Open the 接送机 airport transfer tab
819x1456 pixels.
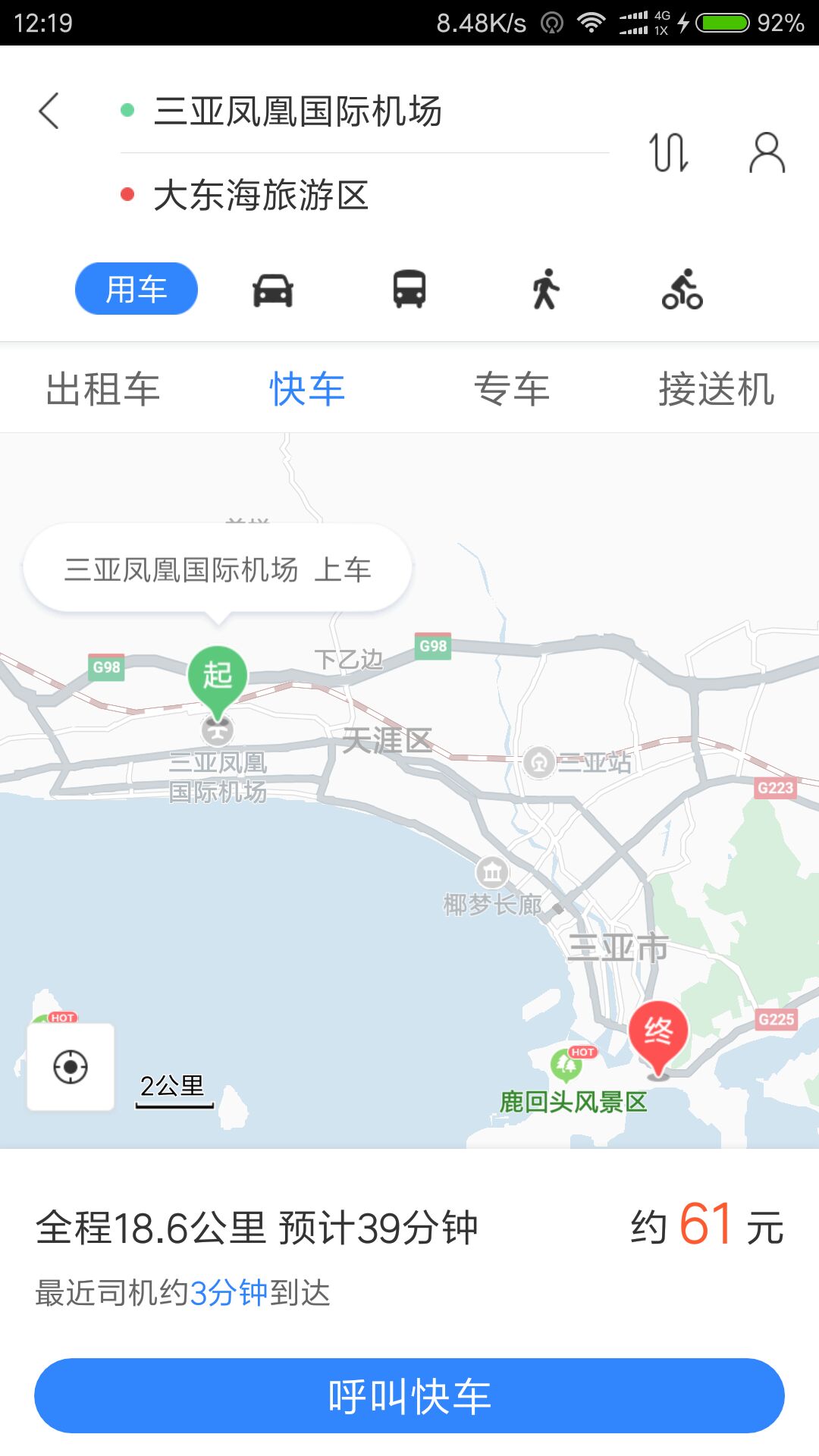(x=716, y=389)
